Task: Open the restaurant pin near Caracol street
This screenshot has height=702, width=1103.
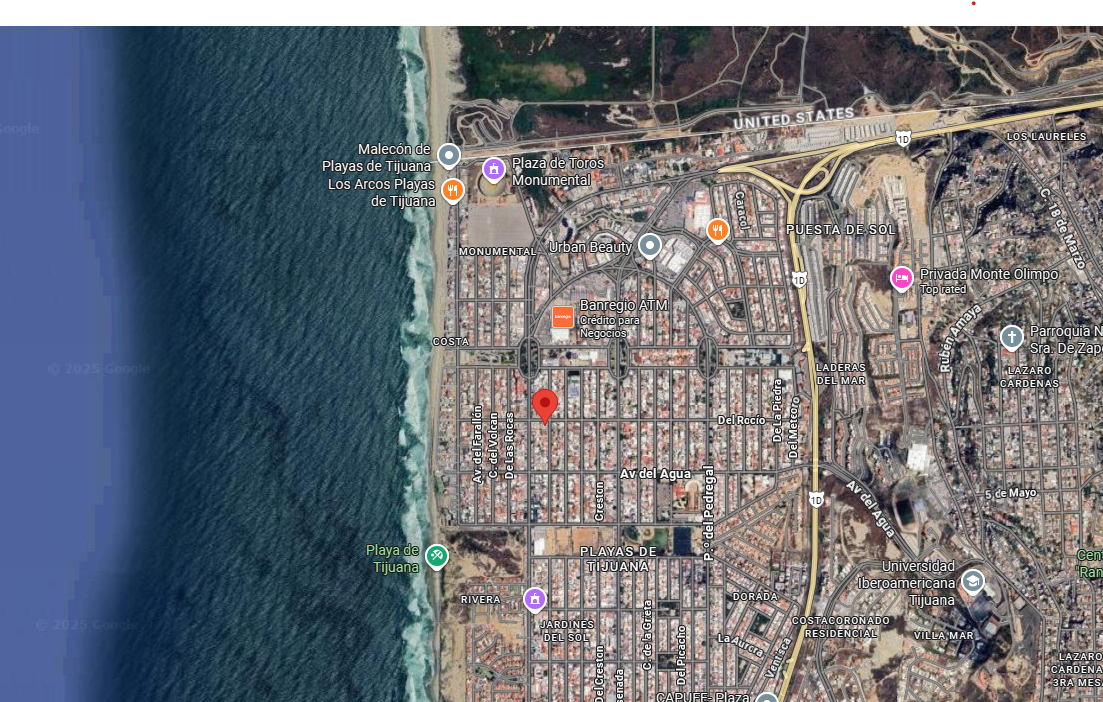Action: pos(717,230)
